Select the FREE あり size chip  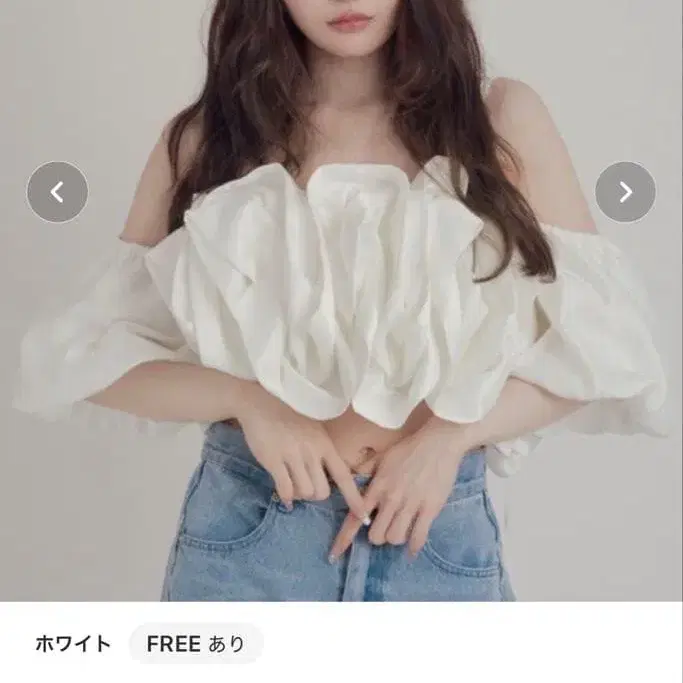[196, 644]
